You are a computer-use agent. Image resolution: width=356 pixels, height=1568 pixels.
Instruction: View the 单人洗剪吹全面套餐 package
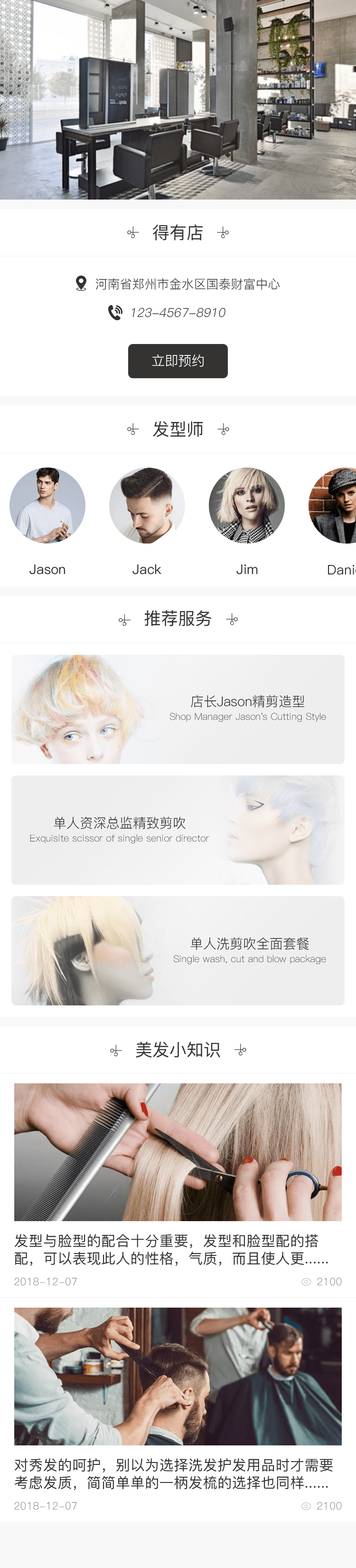(178, 950)
